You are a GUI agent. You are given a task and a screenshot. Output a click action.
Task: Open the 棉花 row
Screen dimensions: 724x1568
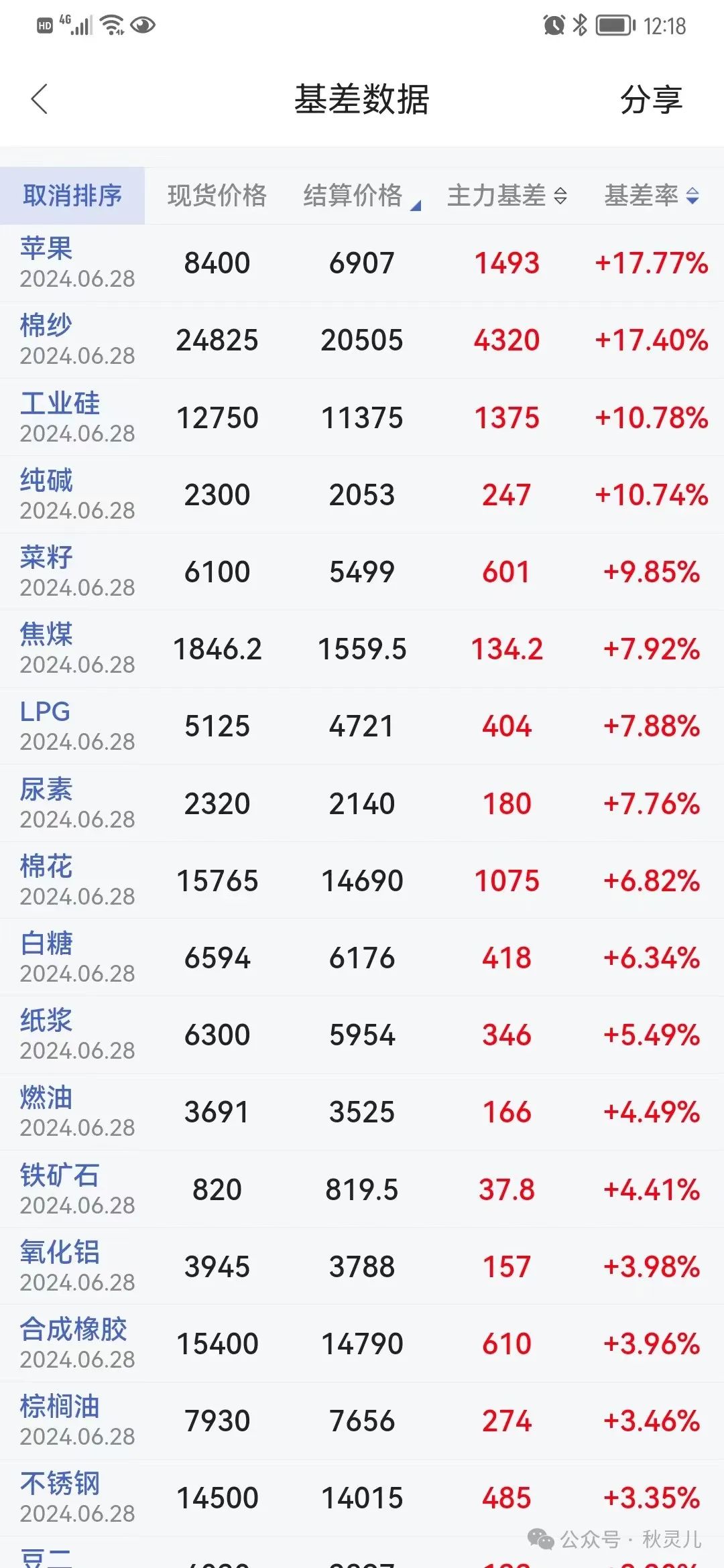pos(362,880)
